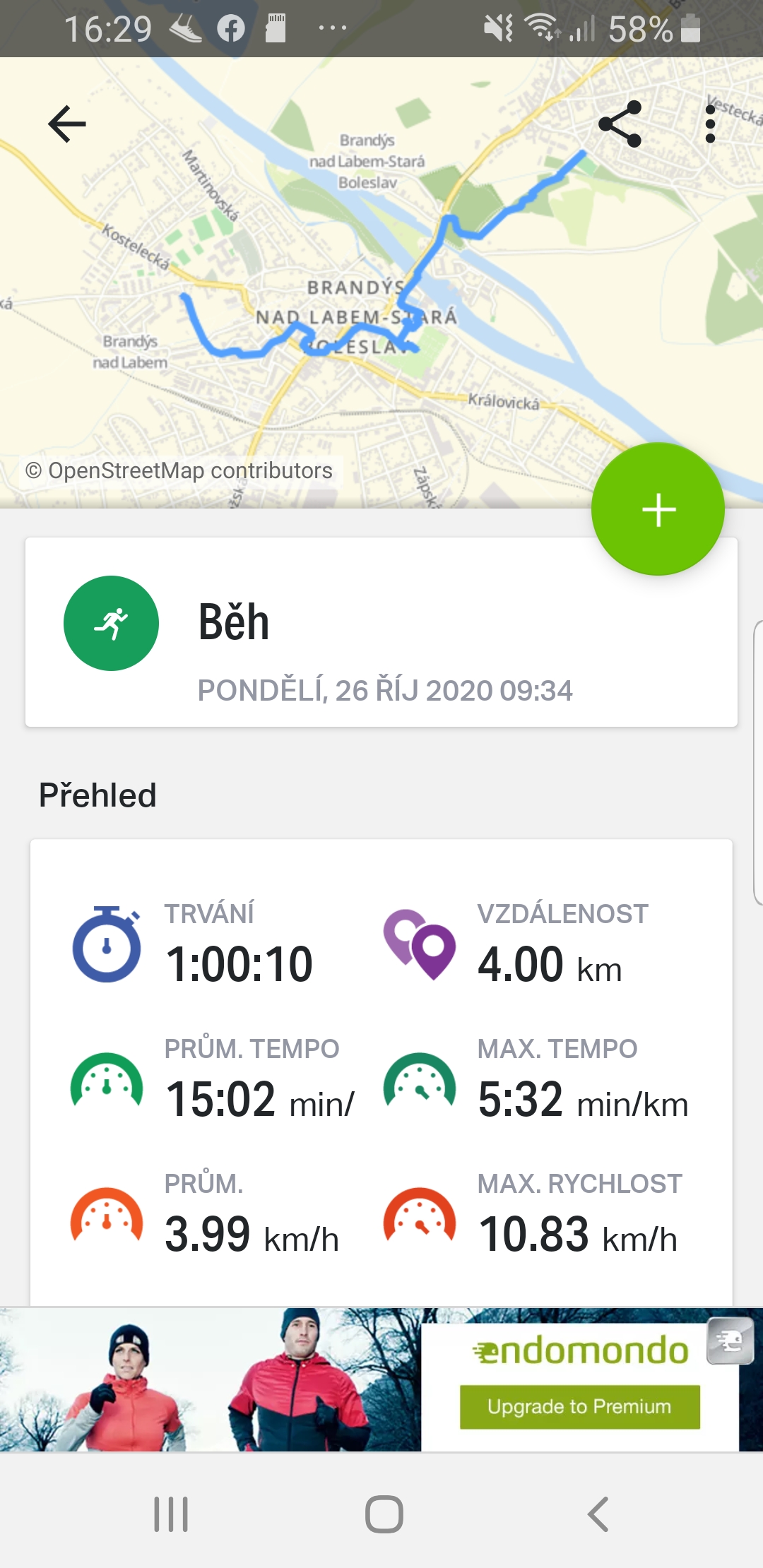Go back using the top-left arrow
This screenshot has height=1568, width=763.
67,124
